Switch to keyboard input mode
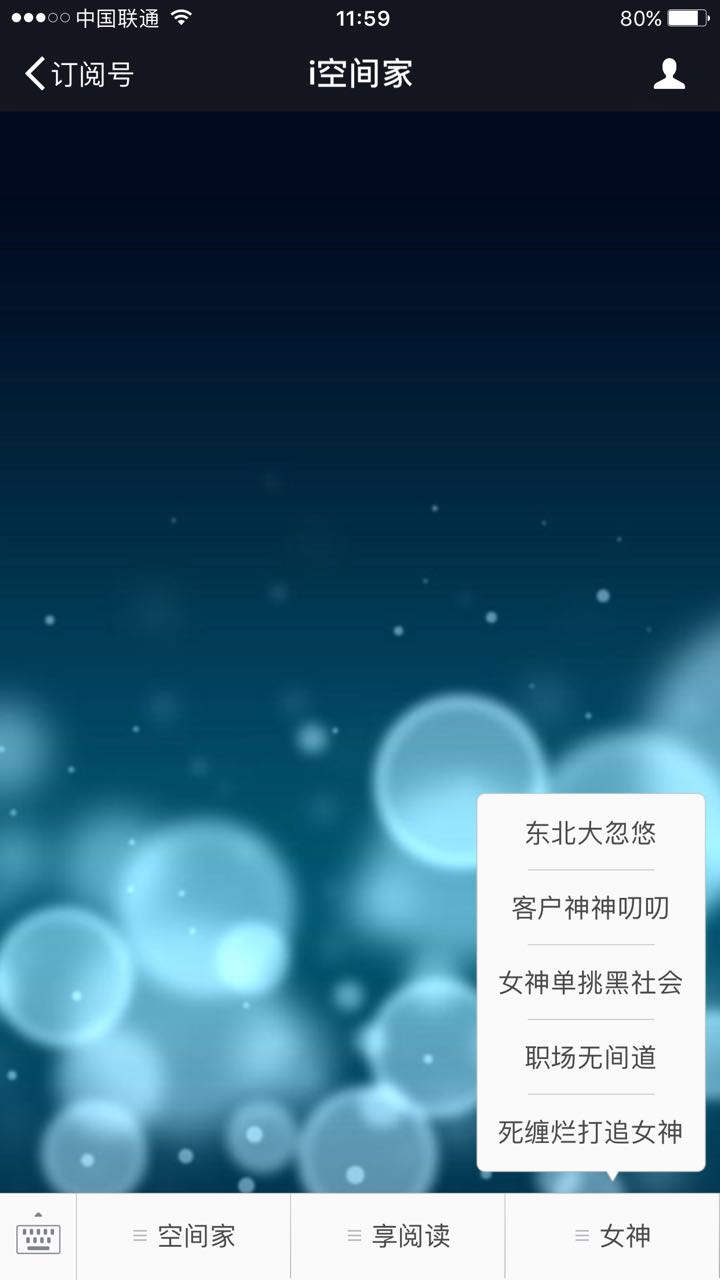This screenshot has width=720, height=1280. [38, 1236]
